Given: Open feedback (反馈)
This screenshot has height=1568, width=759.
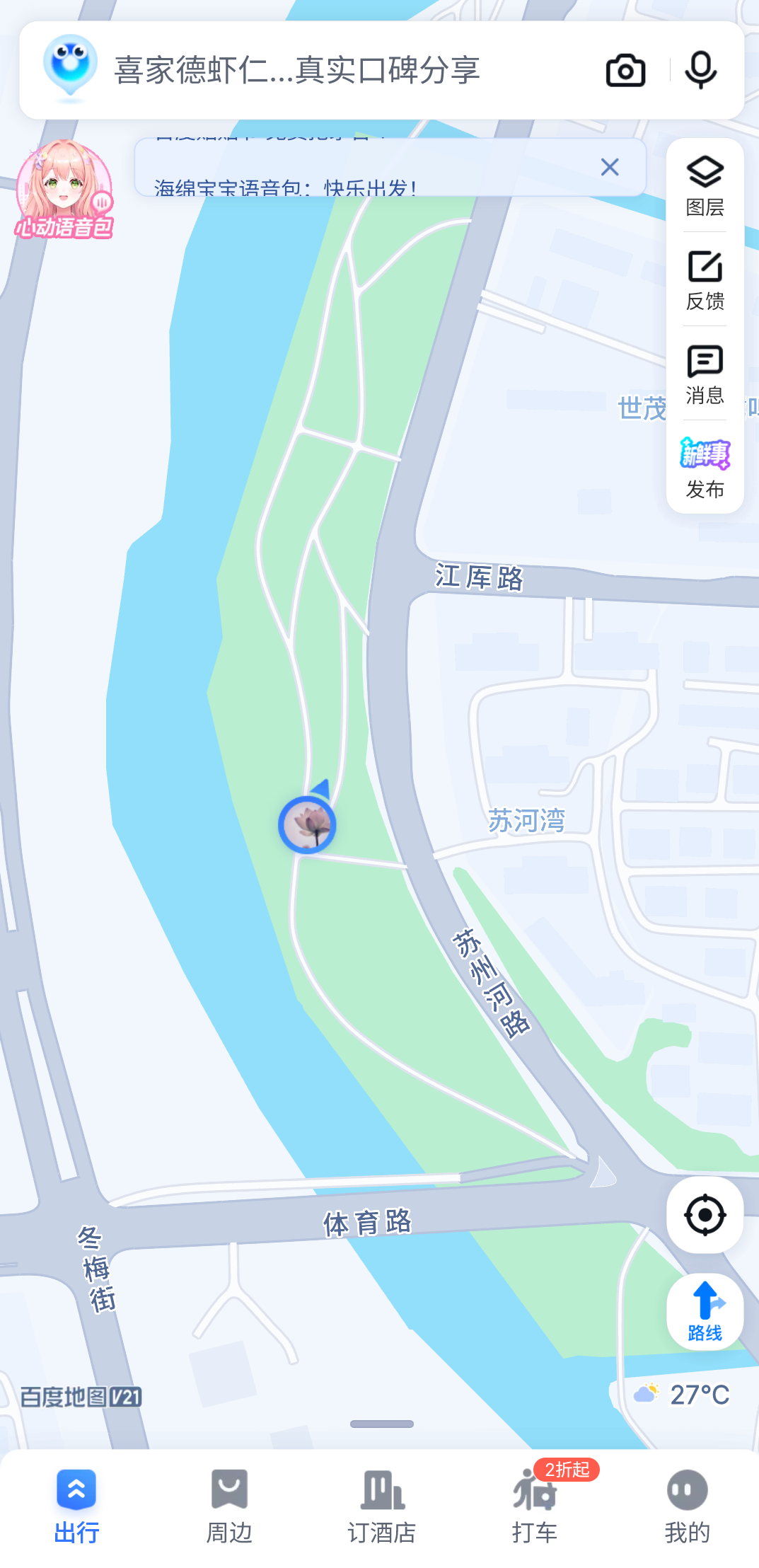Looking at the screenshot, I should point(705,280).
